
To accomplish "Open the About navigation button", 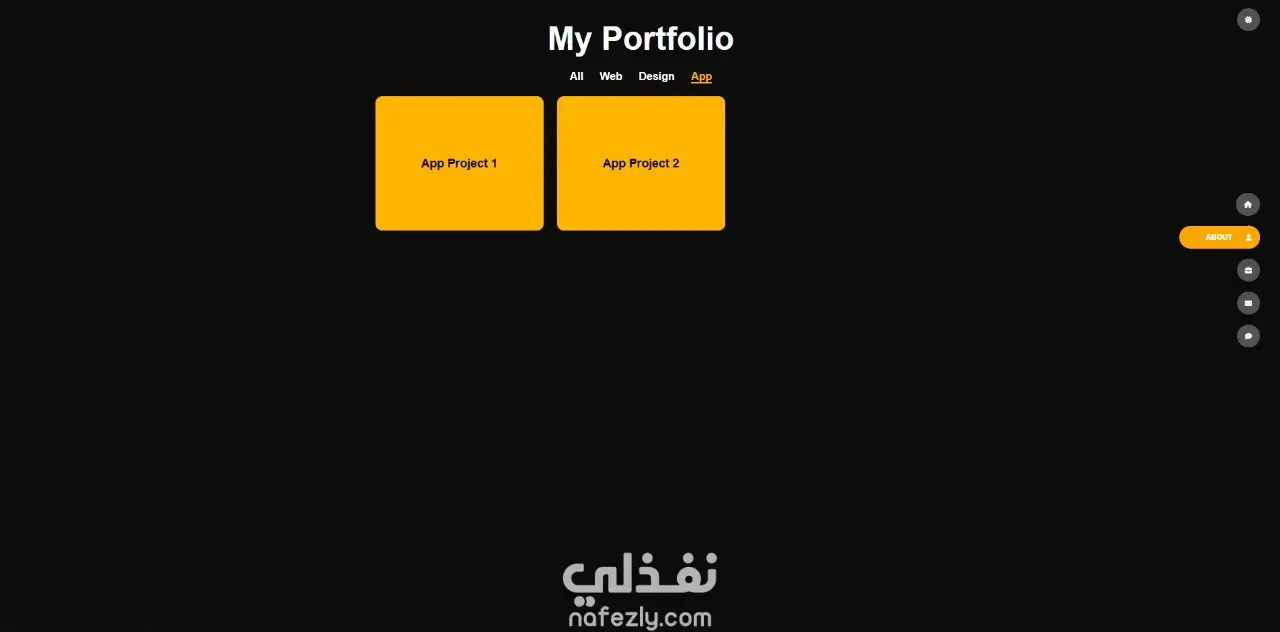I will [x=1219, y=237].
